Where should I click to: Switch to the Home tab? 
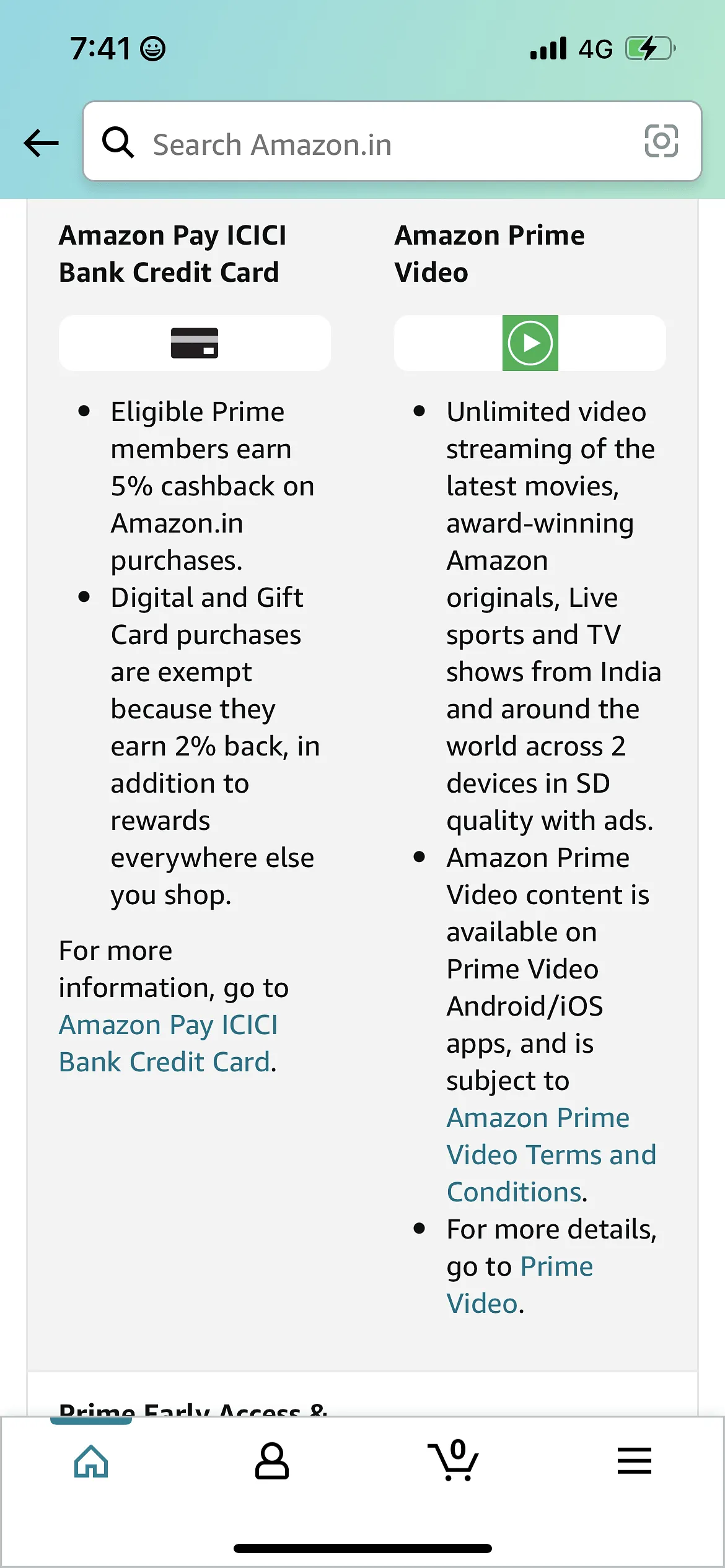91,1462
